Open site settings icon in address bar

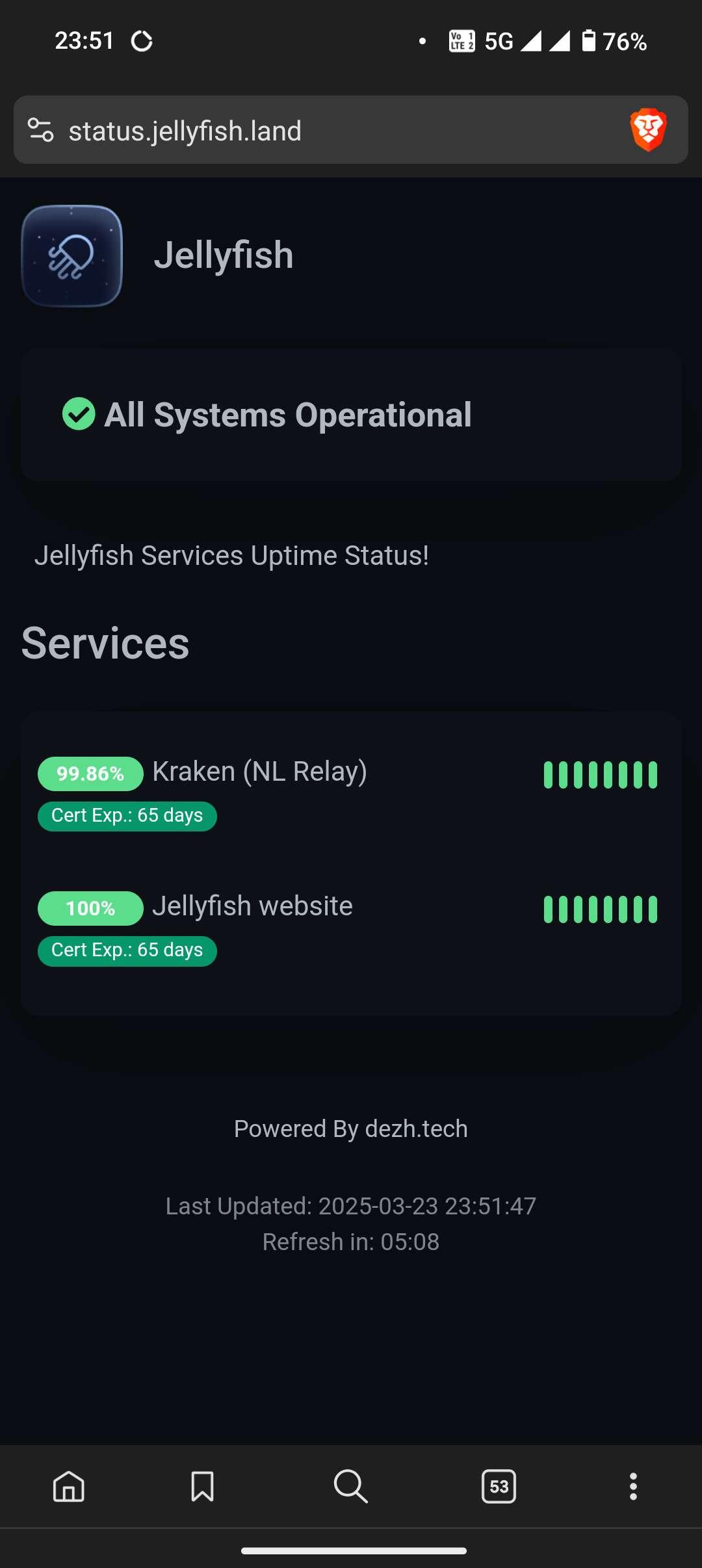tap(41, 130)
